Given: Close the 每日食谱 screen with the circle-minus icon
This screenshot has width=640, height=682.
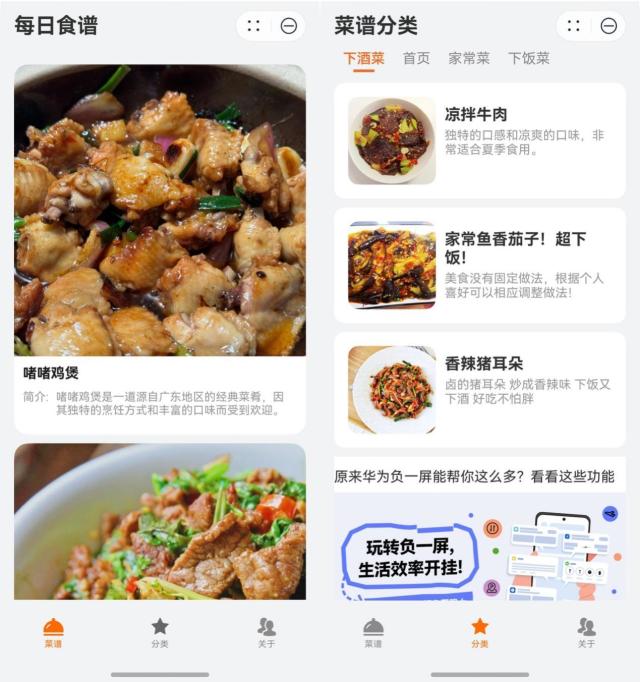Looking at the screenshot, I should (x=289, y=26).
